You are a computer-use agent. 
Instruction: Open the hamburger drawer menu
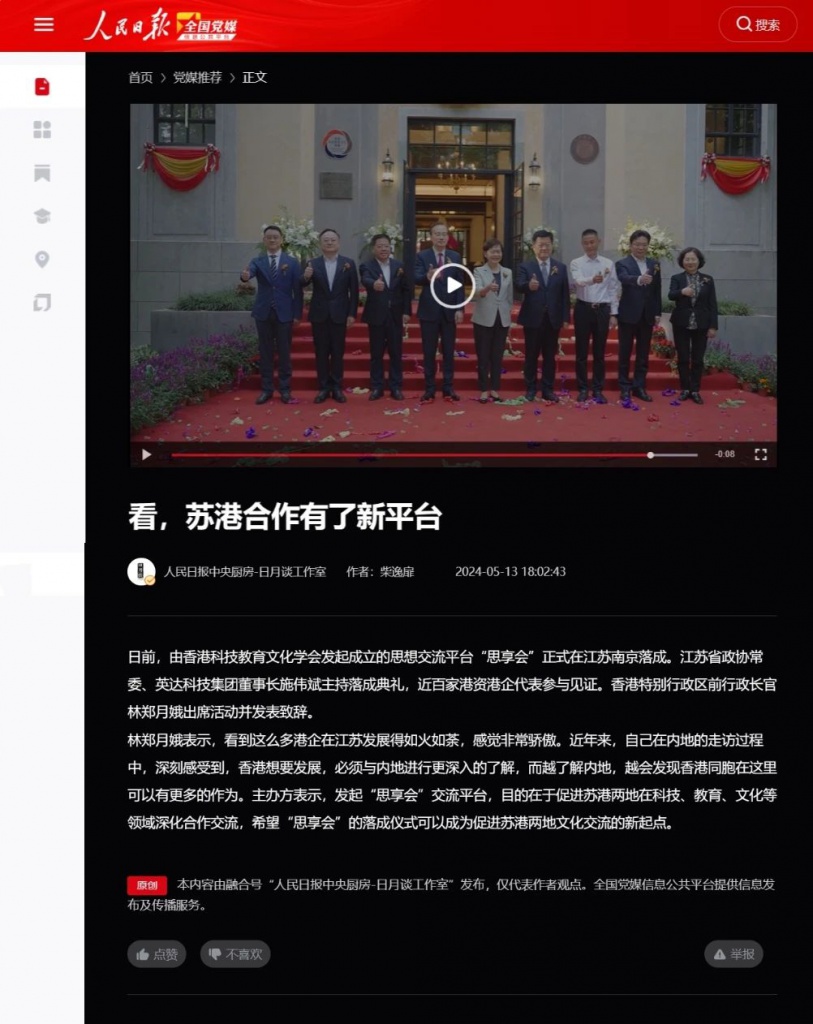point(43,25)
